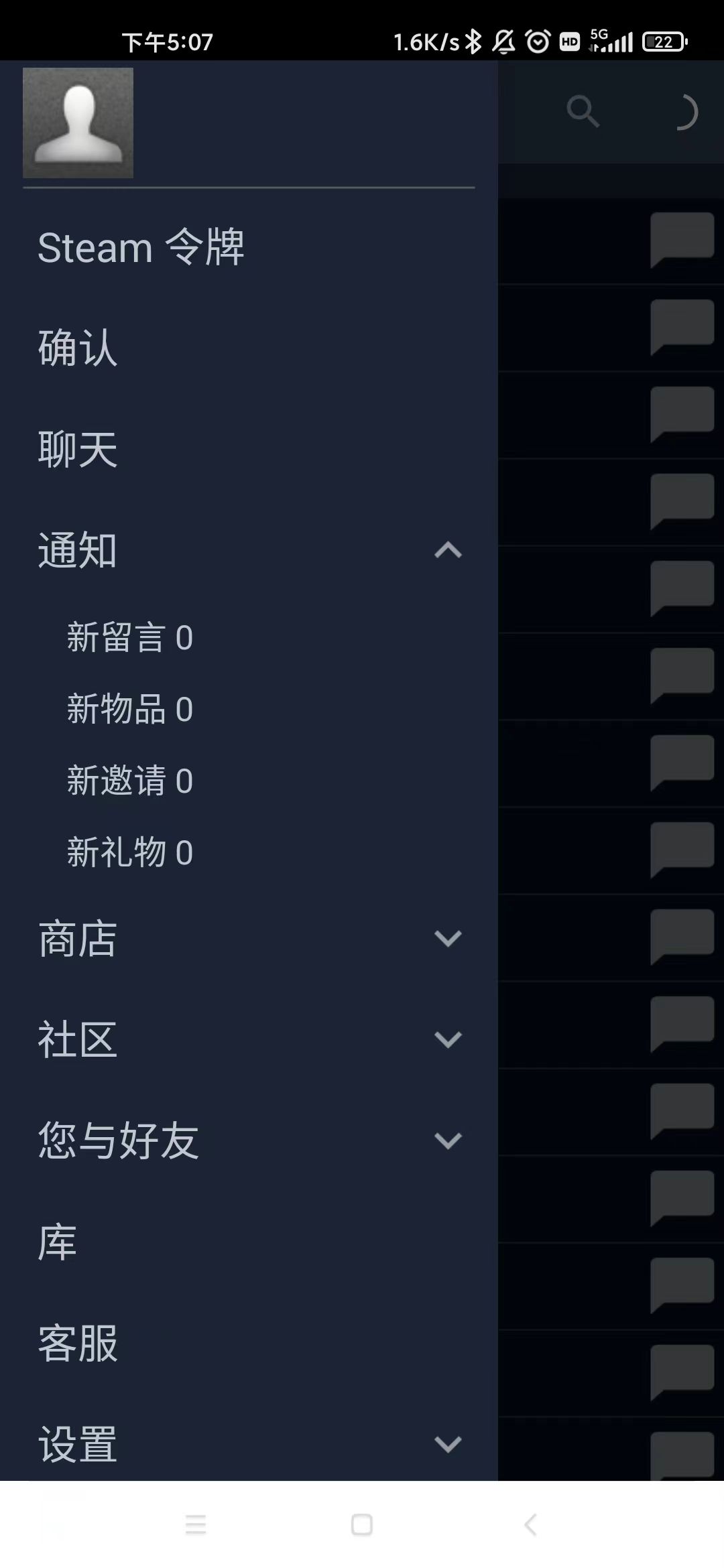Expand the 商店 store section
Screen dimensions: 724x1568
pos(447,938)
